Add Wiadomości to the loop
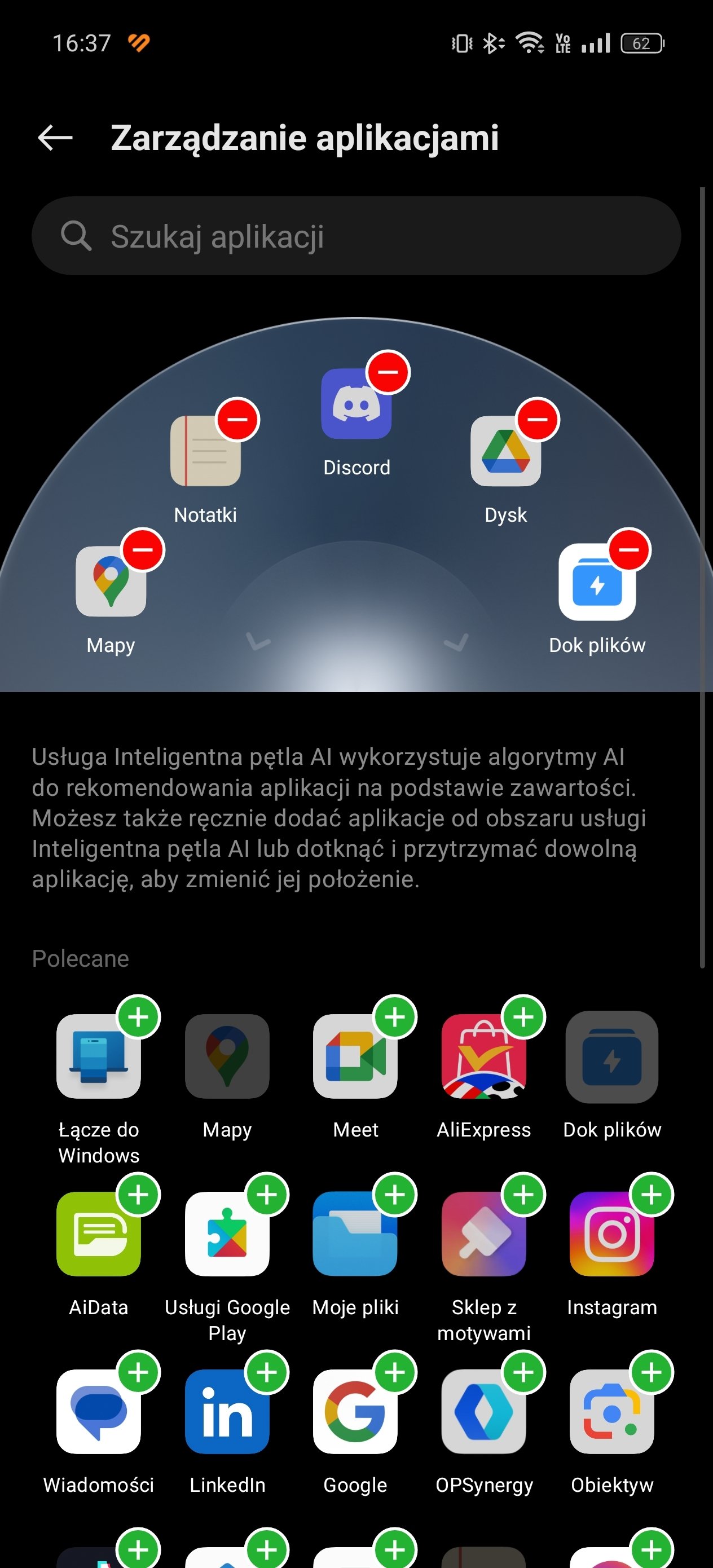713x1568 pixels. coord(138,1373)
